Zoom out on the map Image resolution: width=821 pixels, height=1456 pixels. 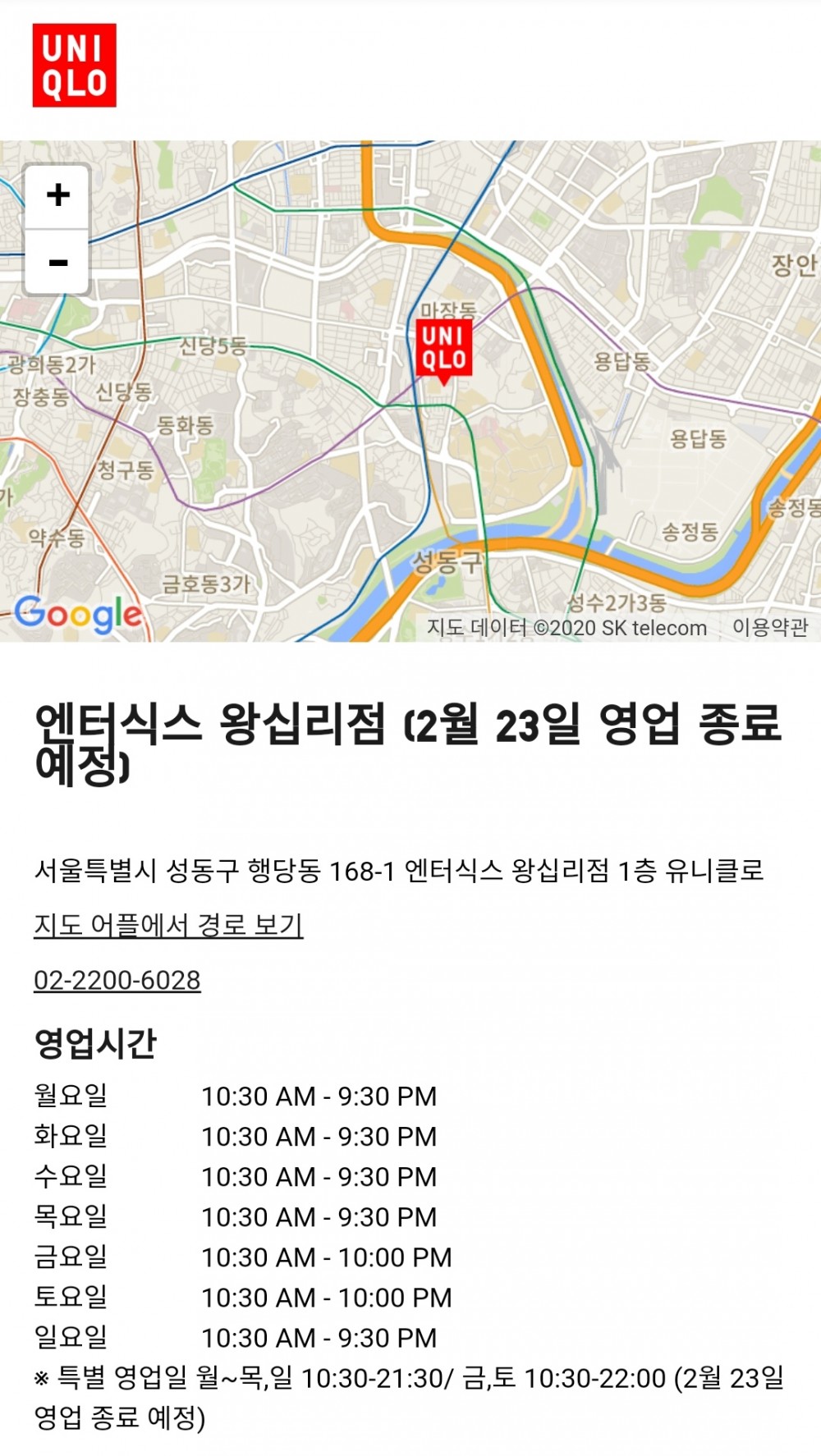point(57,263)
